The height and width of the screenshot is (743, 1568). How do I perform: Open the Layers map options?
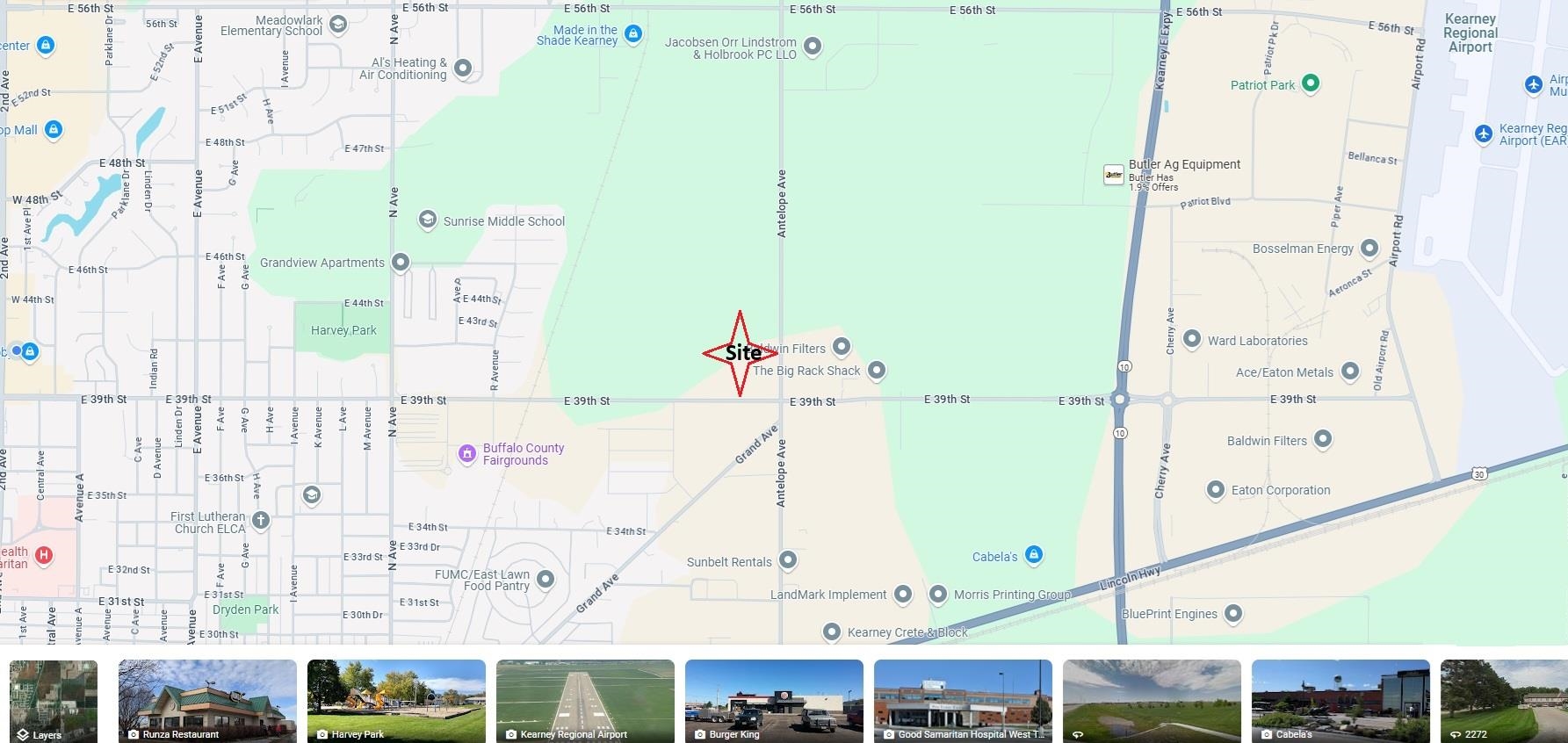coord(53,701)
